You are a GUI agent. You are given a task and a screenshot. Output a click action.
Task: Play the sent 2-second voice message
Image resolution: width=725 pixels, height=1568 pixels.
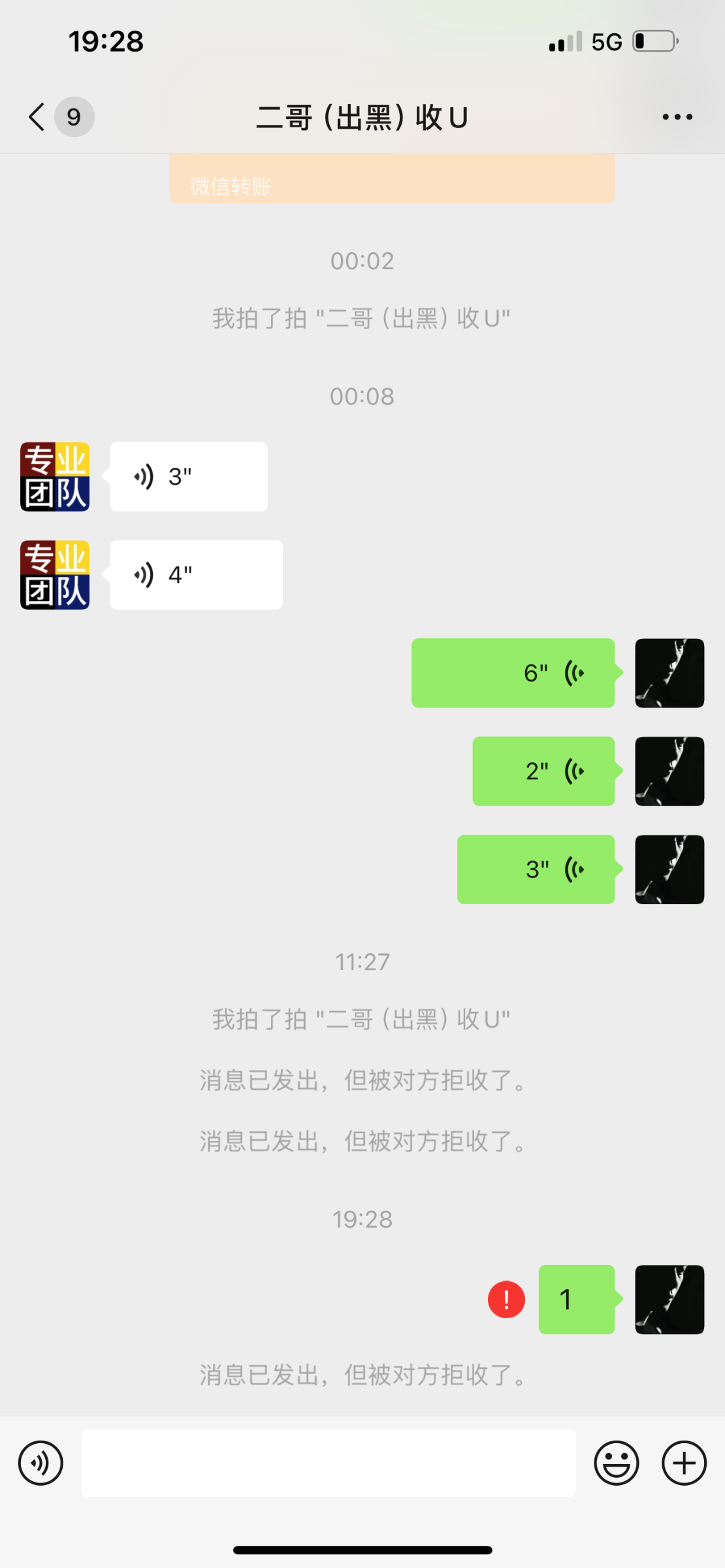tap(543, 771)
